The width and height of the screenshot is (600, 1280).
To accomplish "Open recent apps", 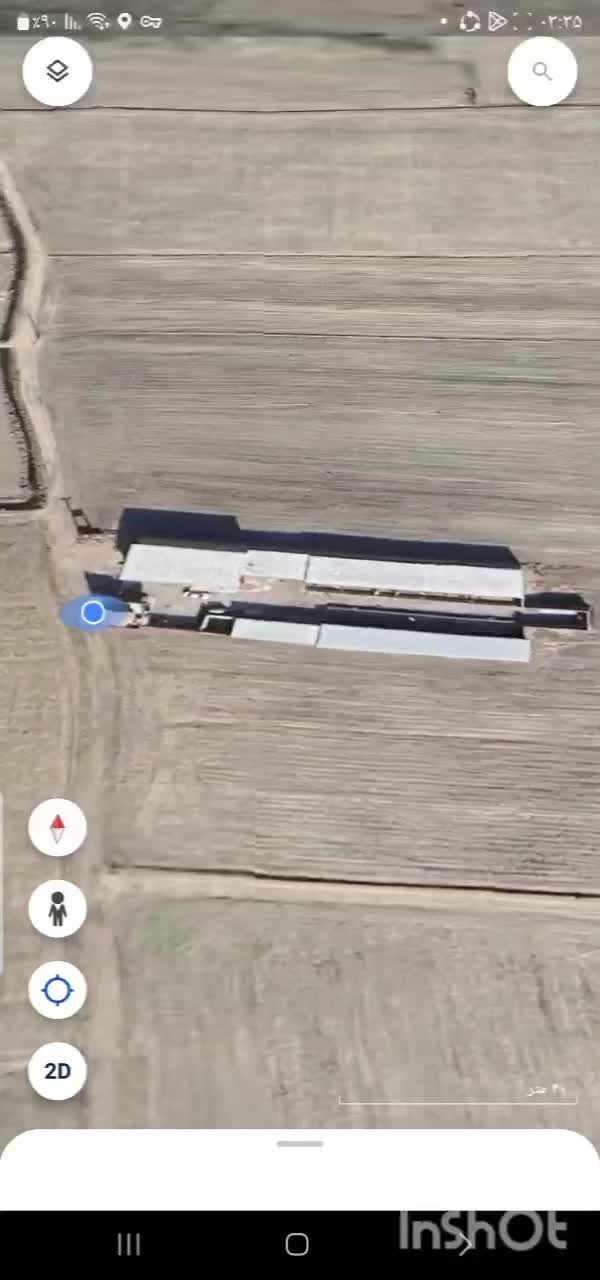I will coord(129,1244).
